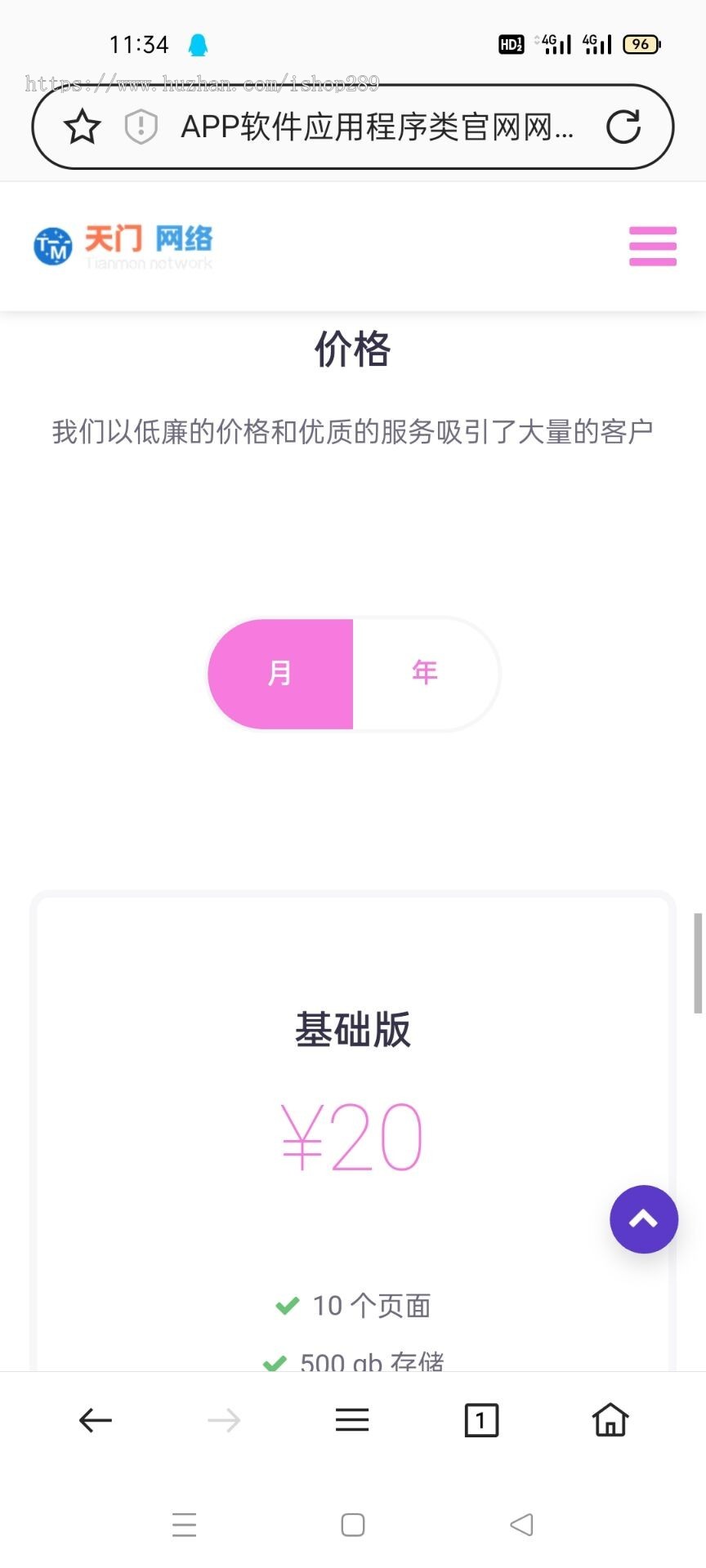Tap the purple scroll-to-top button
The height and width of the screenshot is (1568, 706).
tap(643, 1219)
